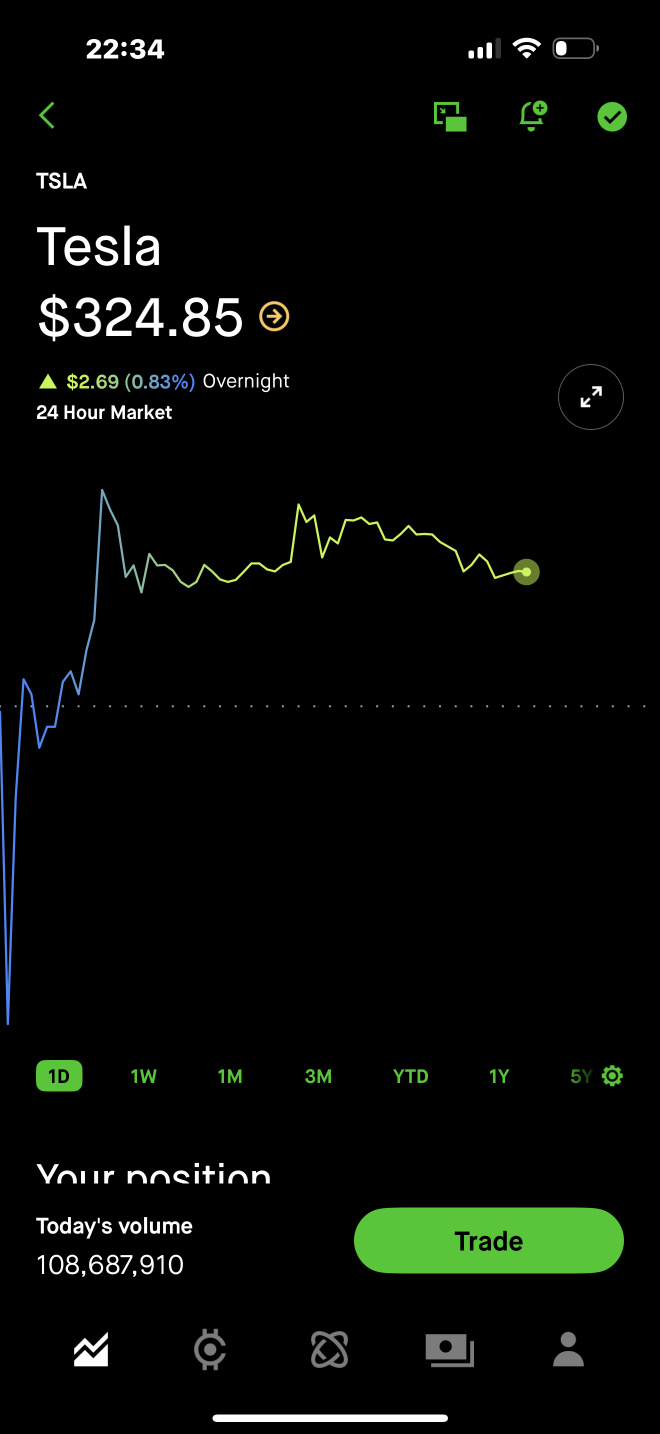Open the crypto tab
Viewport: 660px width, 1434px height.
(x=210, y=1350)
